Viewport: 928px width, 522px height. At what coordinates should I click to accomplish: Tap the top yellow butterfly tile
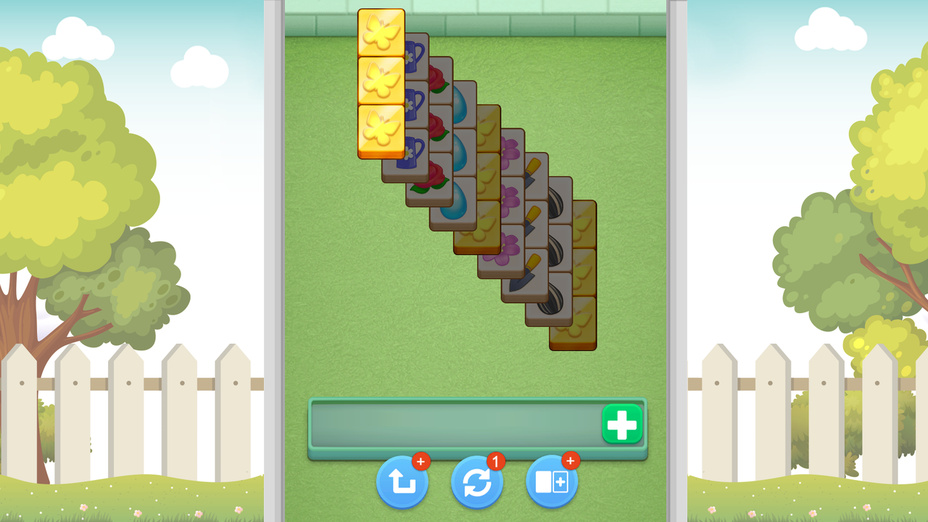point(381,33)
